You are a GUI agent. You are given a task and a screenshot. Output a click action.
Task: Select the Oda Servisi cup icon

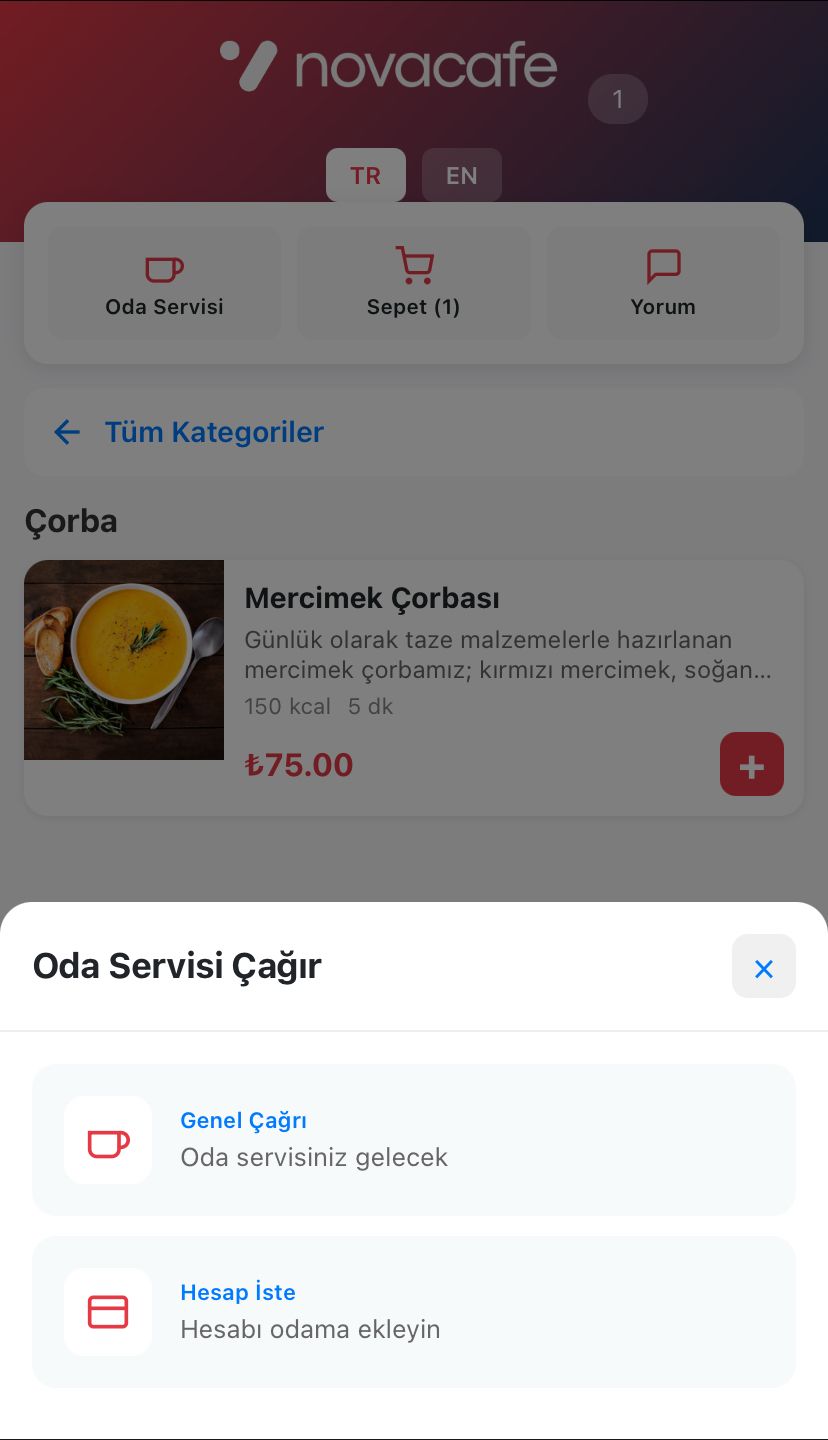[164, 267]
